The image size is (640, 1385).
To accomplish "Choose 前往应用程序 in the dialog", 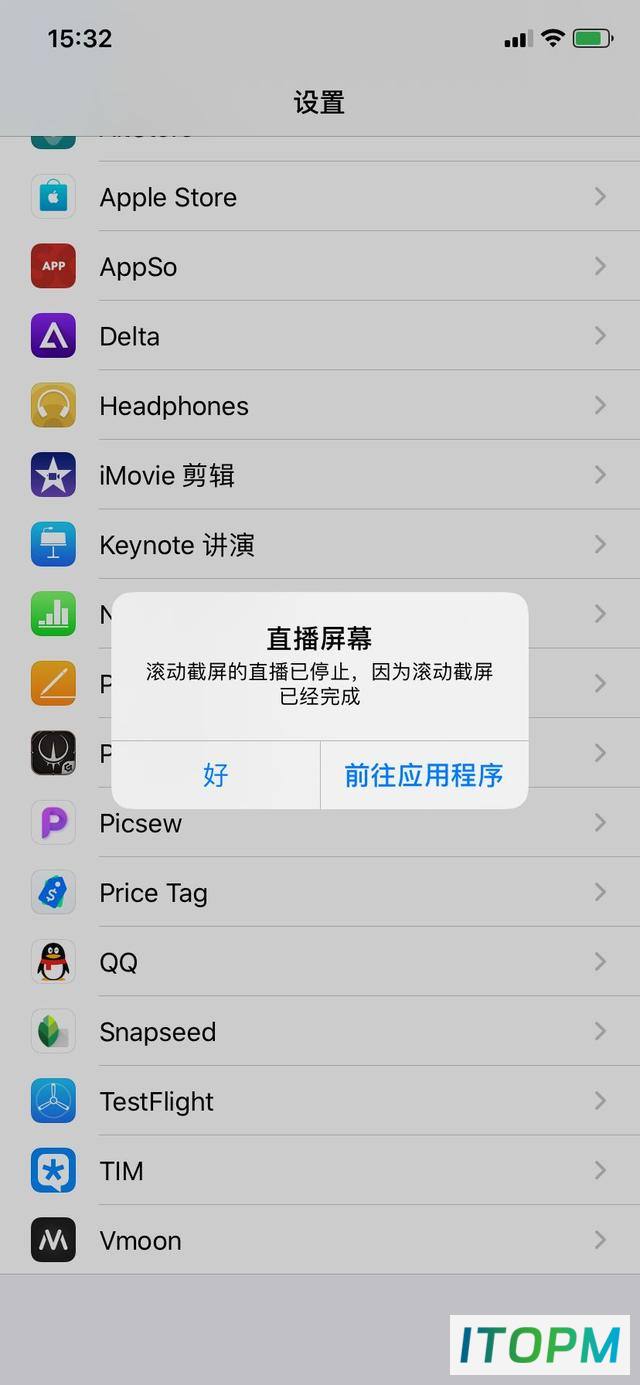I will coord(424,775).
